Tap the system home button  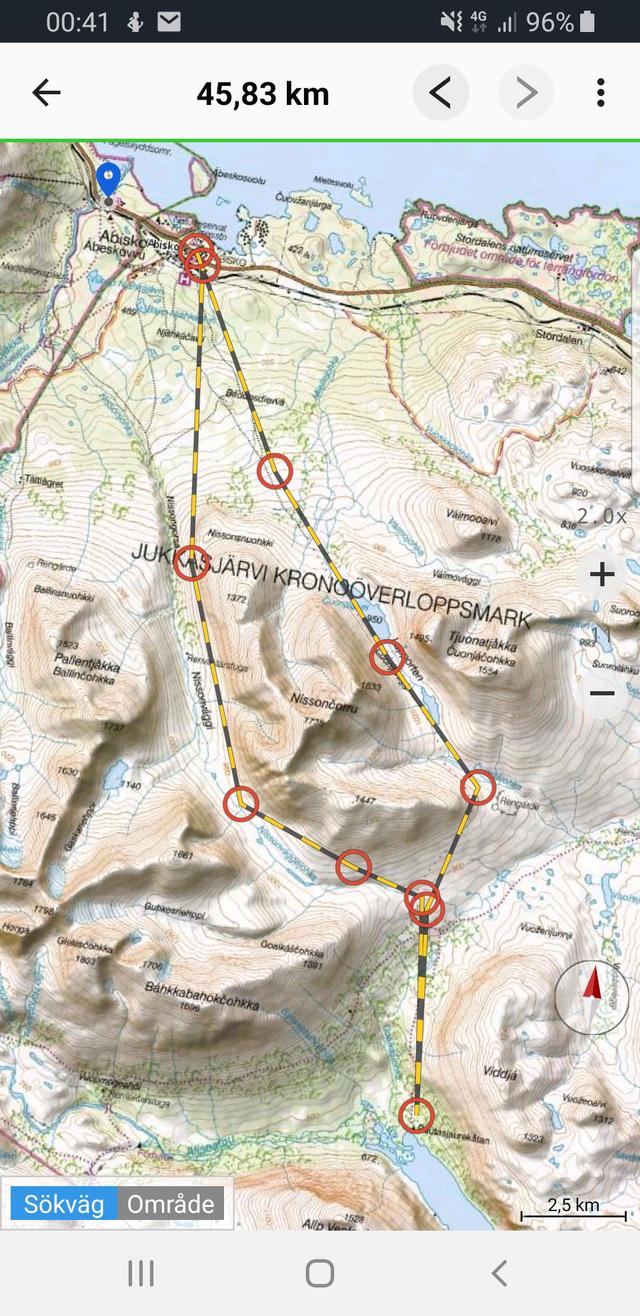click(x=320, y=1273)
